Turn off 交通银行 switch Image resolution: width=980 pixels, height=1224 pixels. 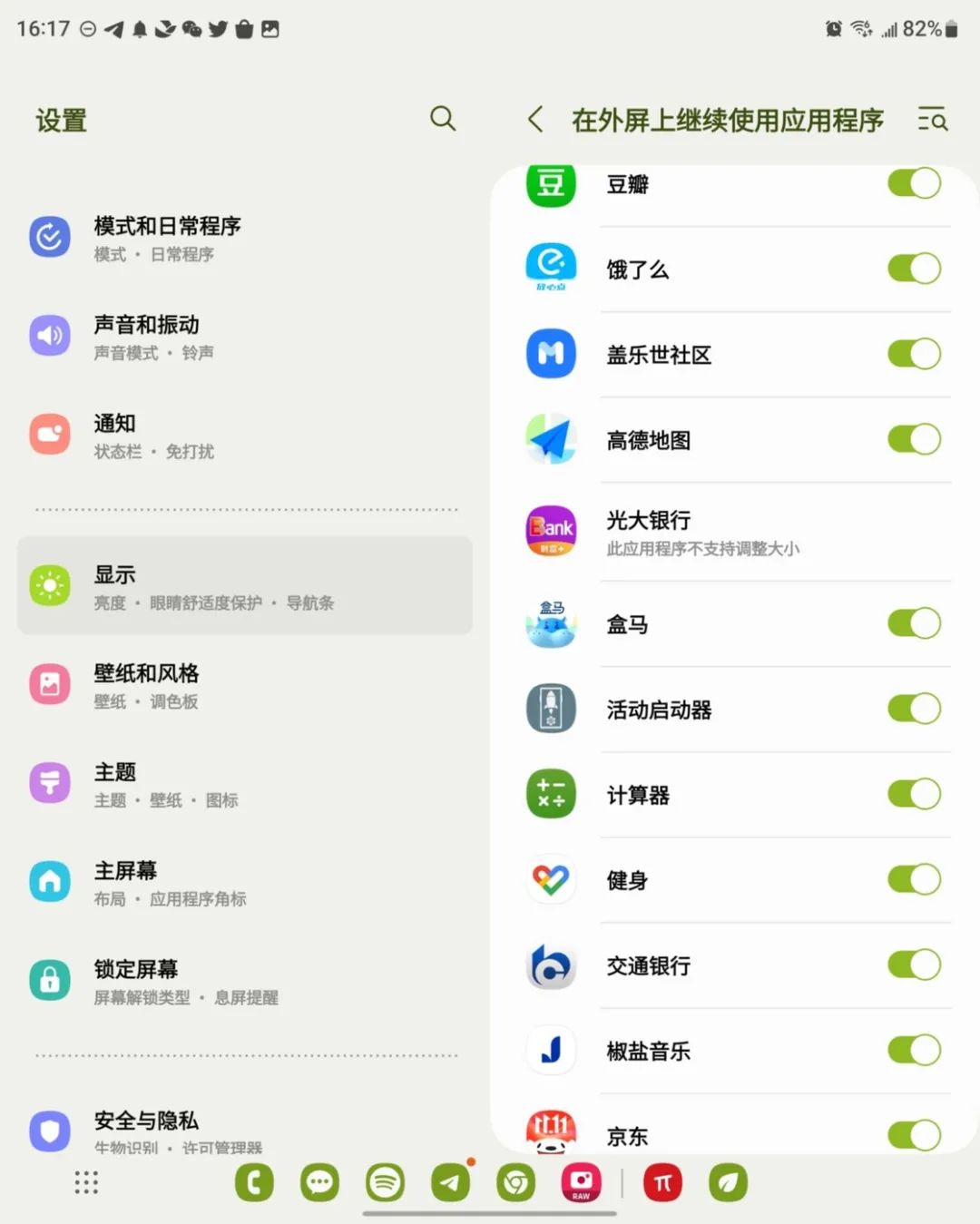[x=914, y=965]
